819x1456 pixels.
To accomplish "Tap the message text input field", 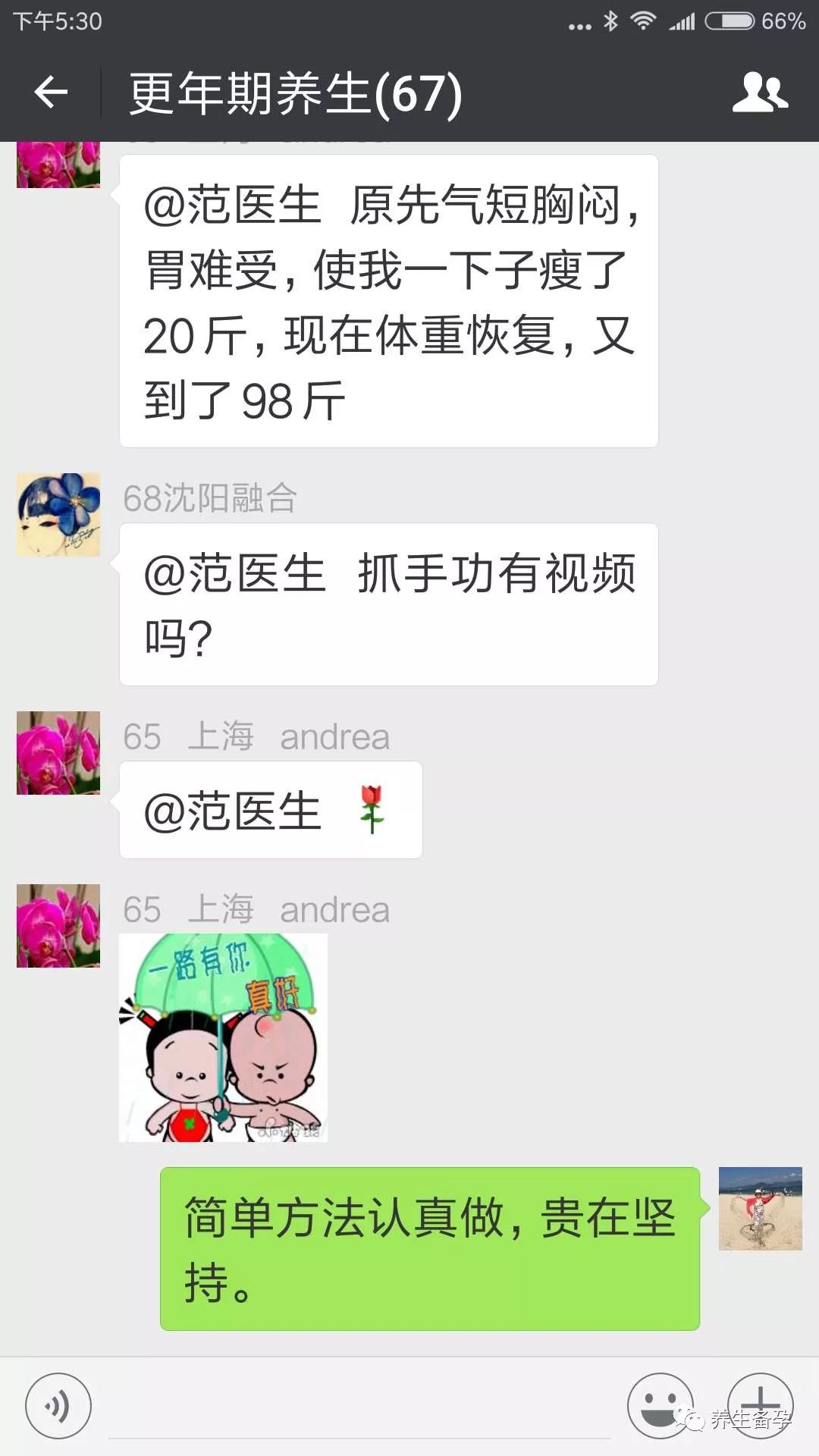I will [358, 1407].
